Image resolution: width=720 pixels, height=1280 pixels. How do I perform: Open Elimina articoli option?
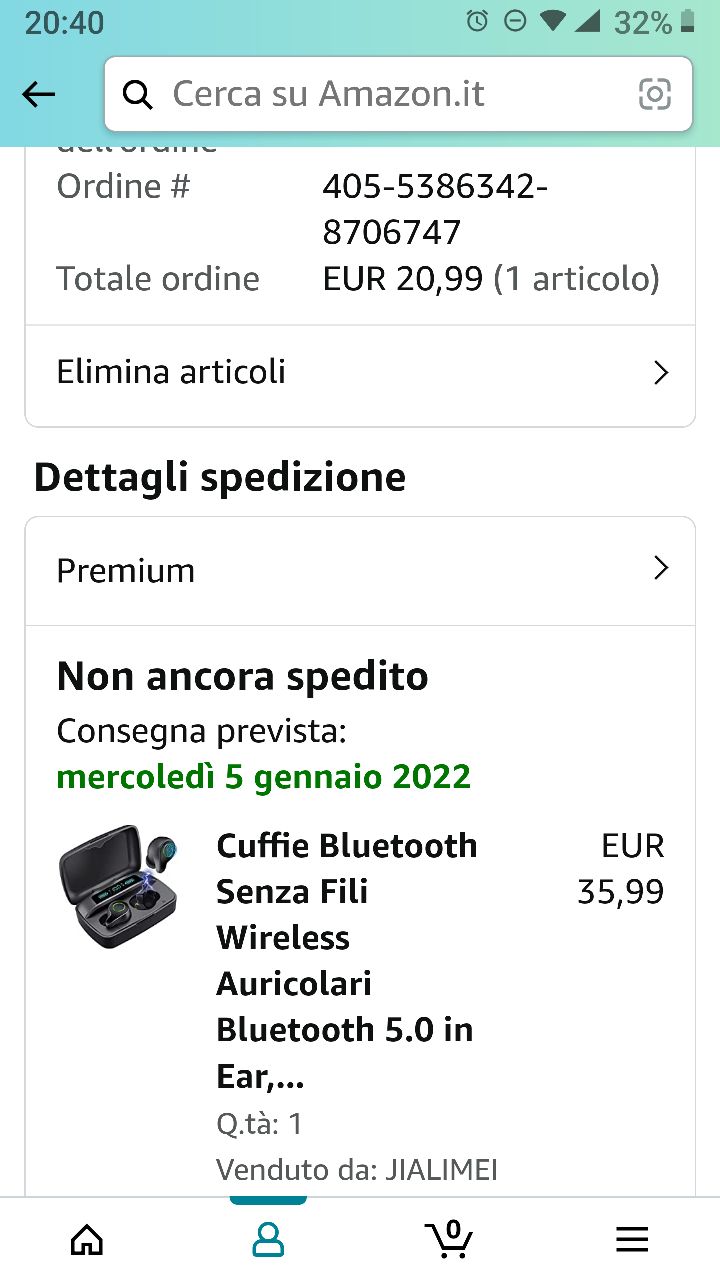tap(360, 372)
